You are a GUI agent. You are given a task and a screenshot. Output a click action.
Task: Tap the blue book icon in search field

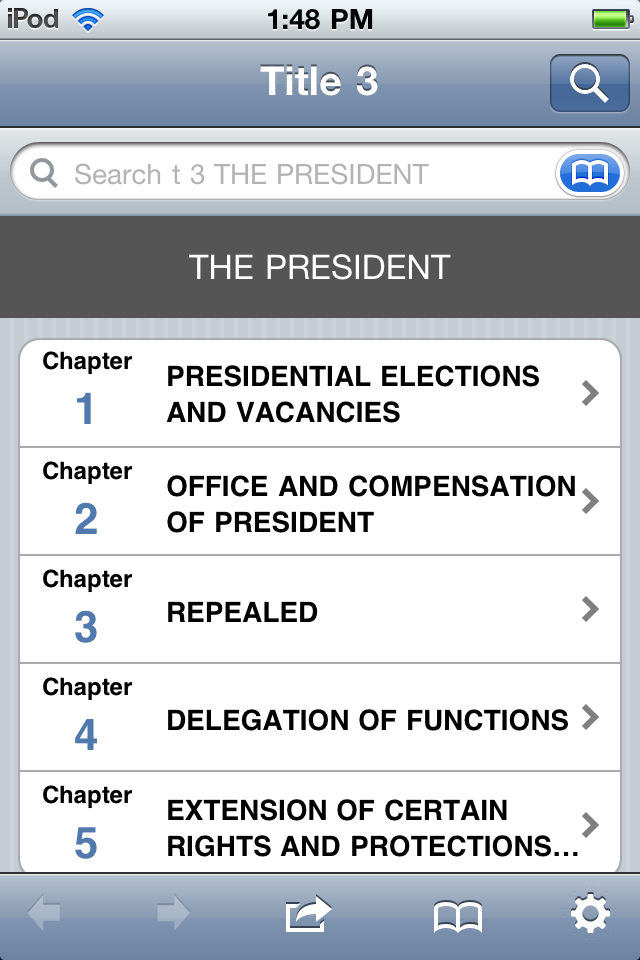click(590, 175)
